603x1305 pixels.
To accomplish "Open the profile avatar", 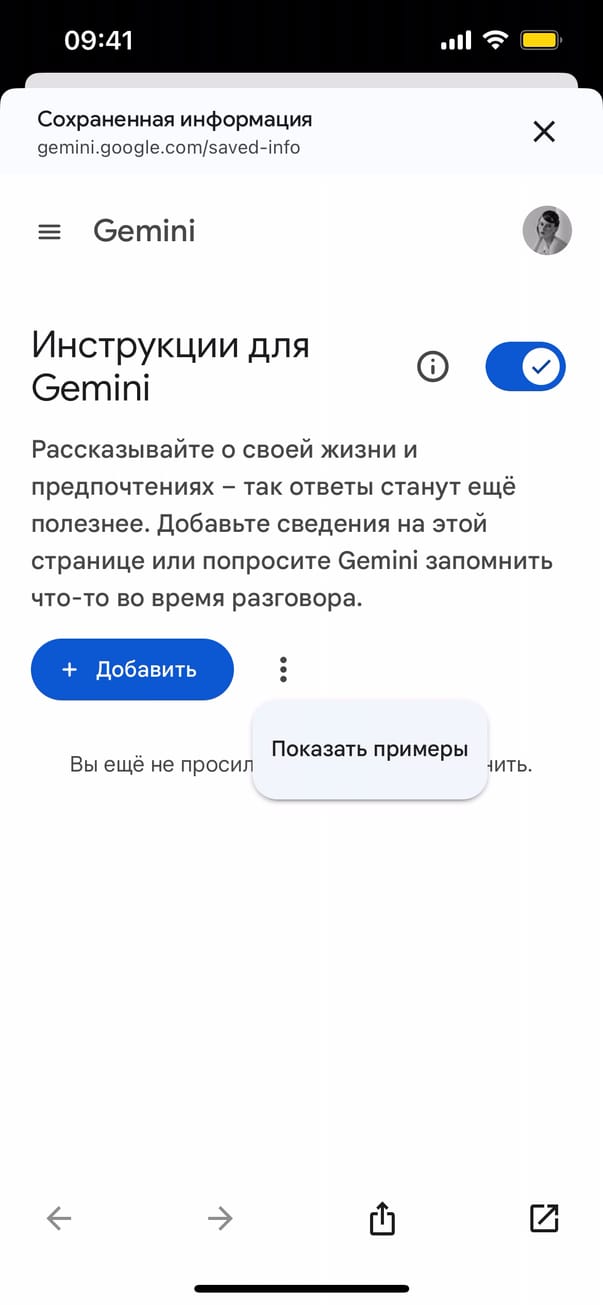I will [547, 231].
